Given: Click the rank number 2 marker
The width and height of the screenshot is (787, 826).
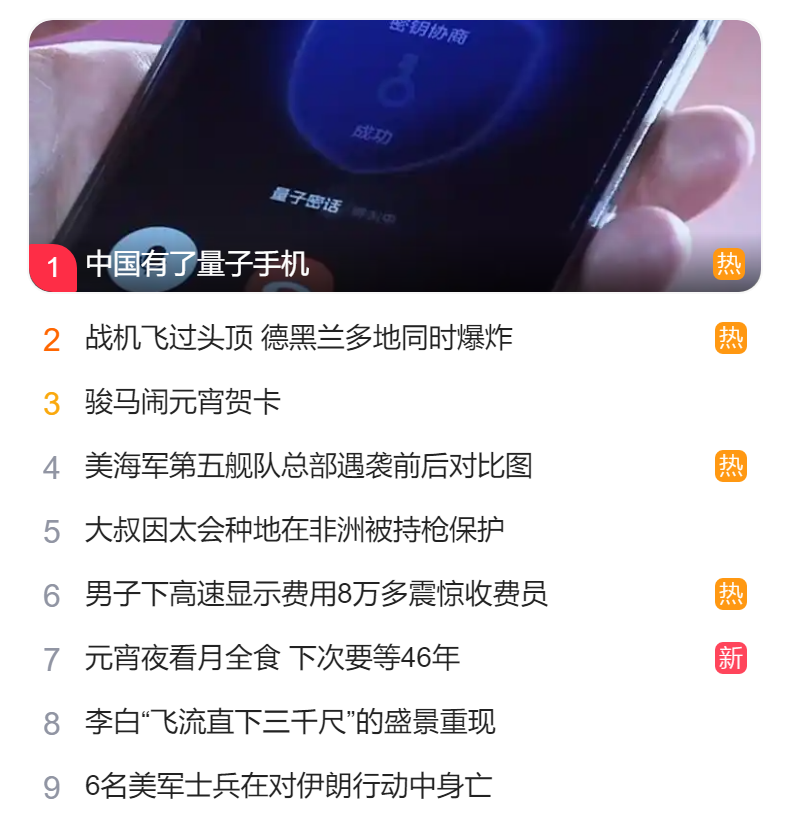Looking at the screenshot, I should pyautogui.click(x=52, y=338).
